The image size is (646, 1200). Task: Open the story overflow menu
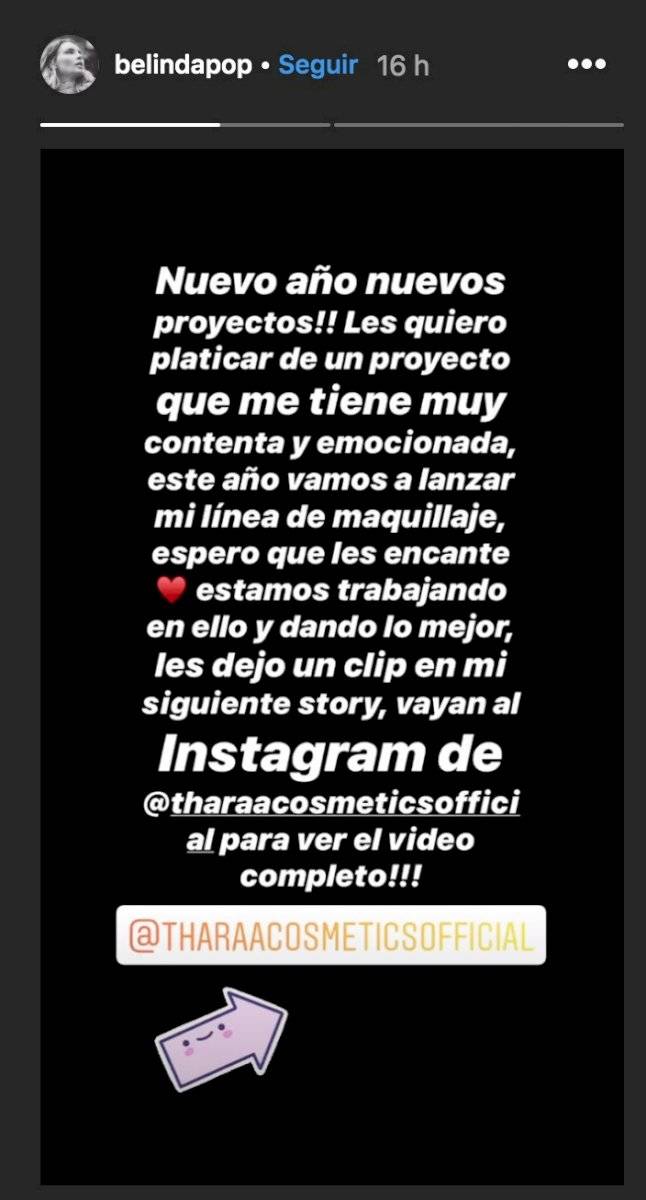pos(586,66)
